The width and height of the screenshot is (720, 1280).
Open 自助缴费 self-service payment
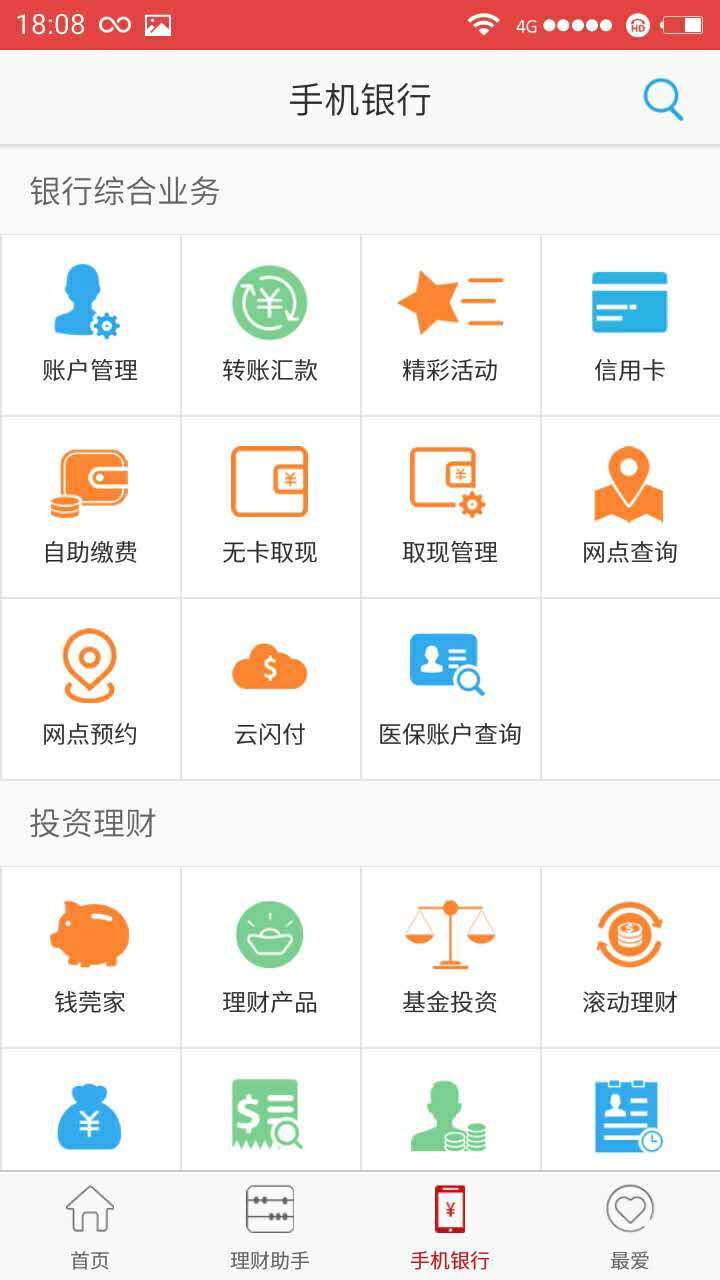[90, 507]
